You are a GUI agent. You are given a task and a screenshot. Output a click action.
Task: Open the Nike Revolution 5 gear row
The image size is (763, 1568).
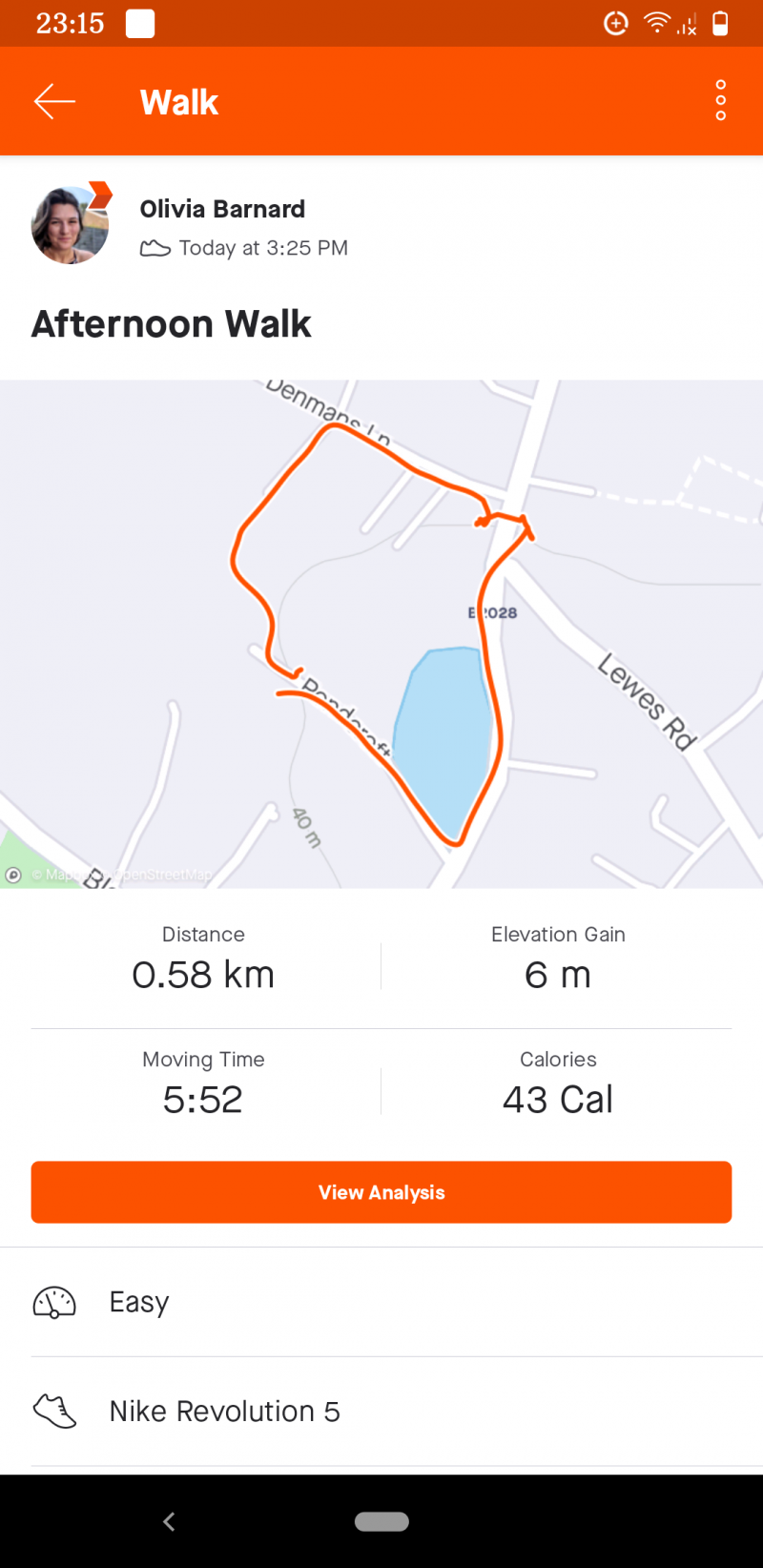tap(381, 1412)
